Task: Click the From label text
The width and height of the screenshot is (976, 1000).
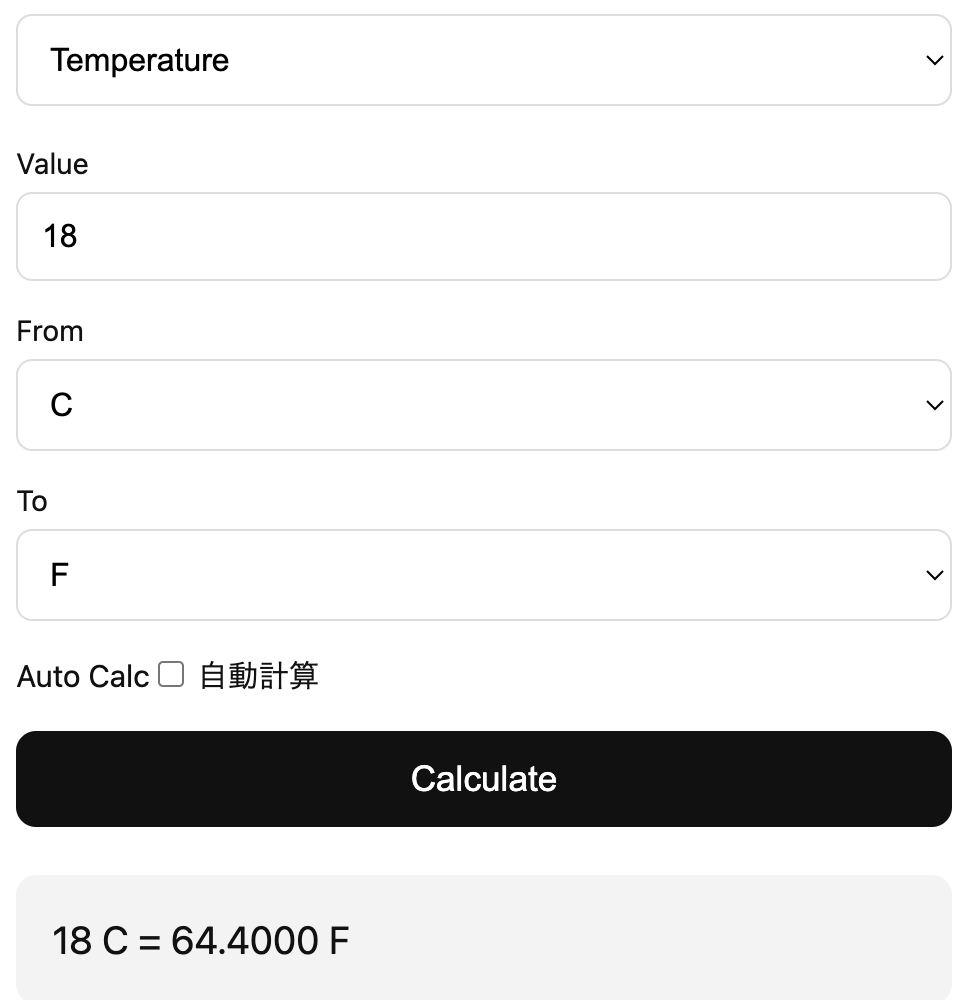Action: click(49, 331)
